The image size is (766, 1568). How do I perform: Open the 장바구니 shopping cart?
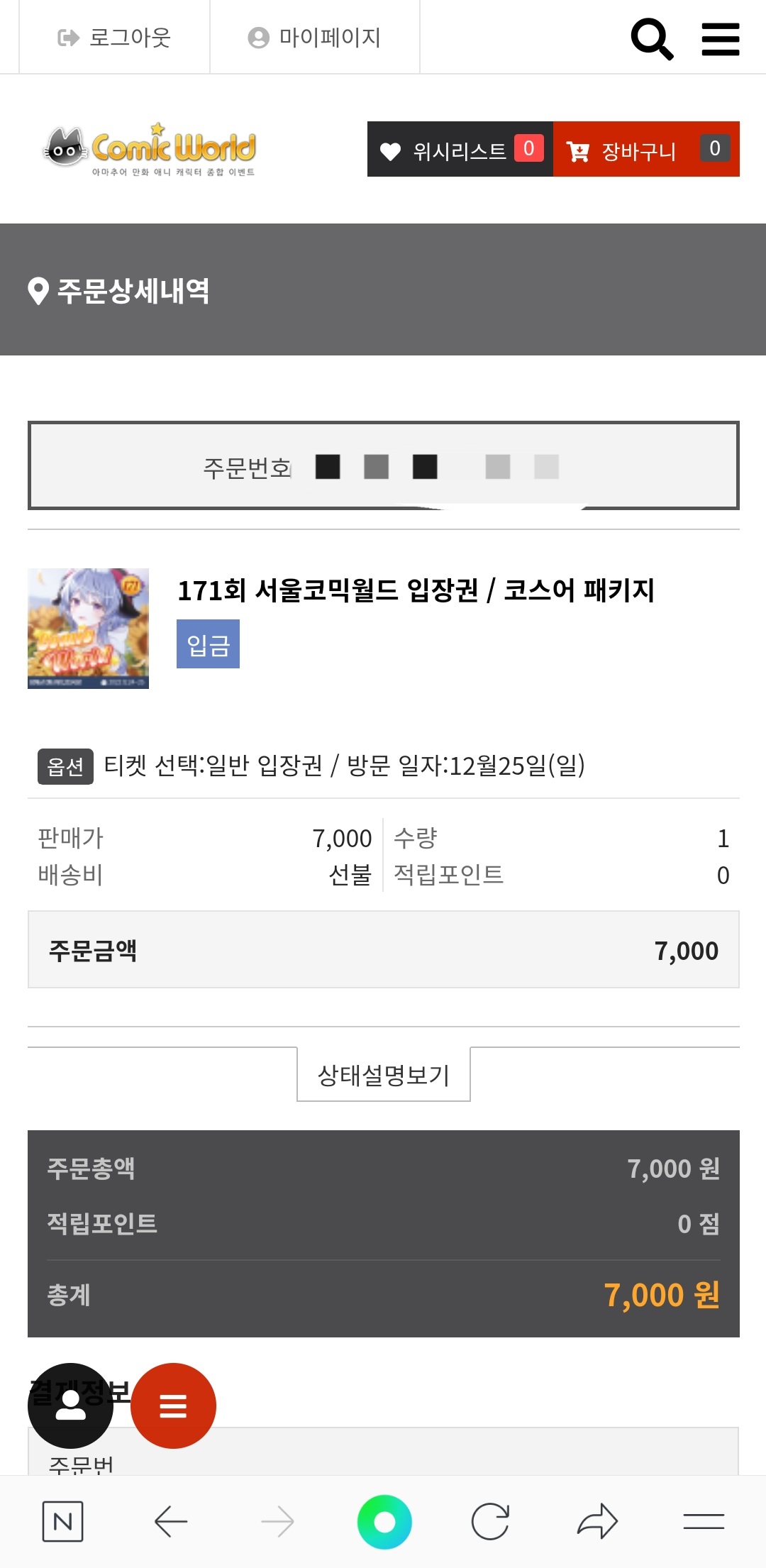tap(646, 150)
